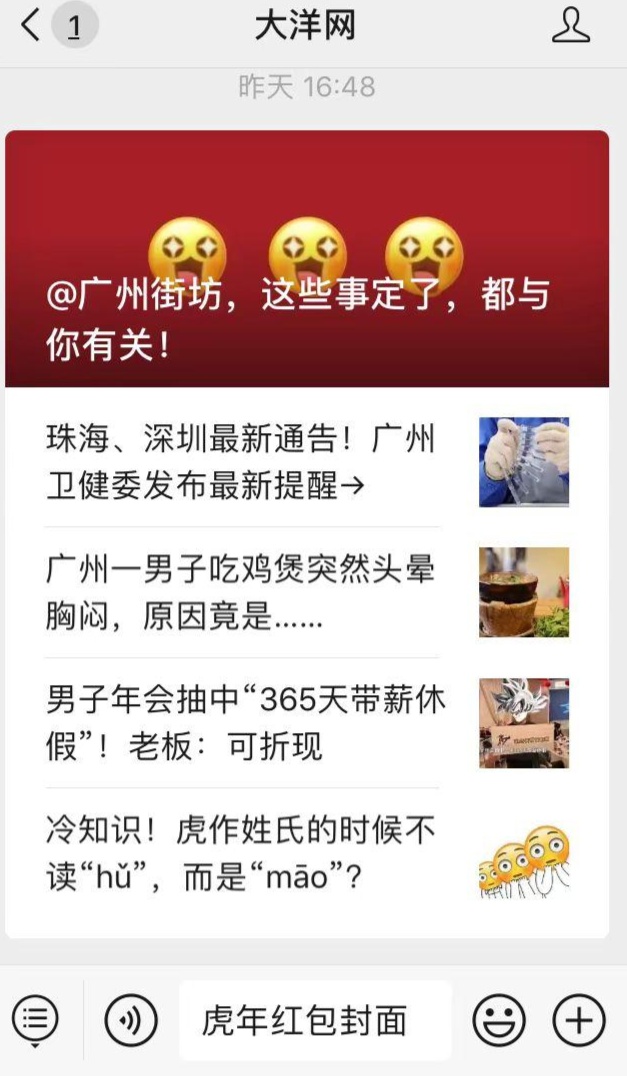627x1076 pixels.
Task: Open the 珠海、深圳最新通告 article
Action: 242,462
